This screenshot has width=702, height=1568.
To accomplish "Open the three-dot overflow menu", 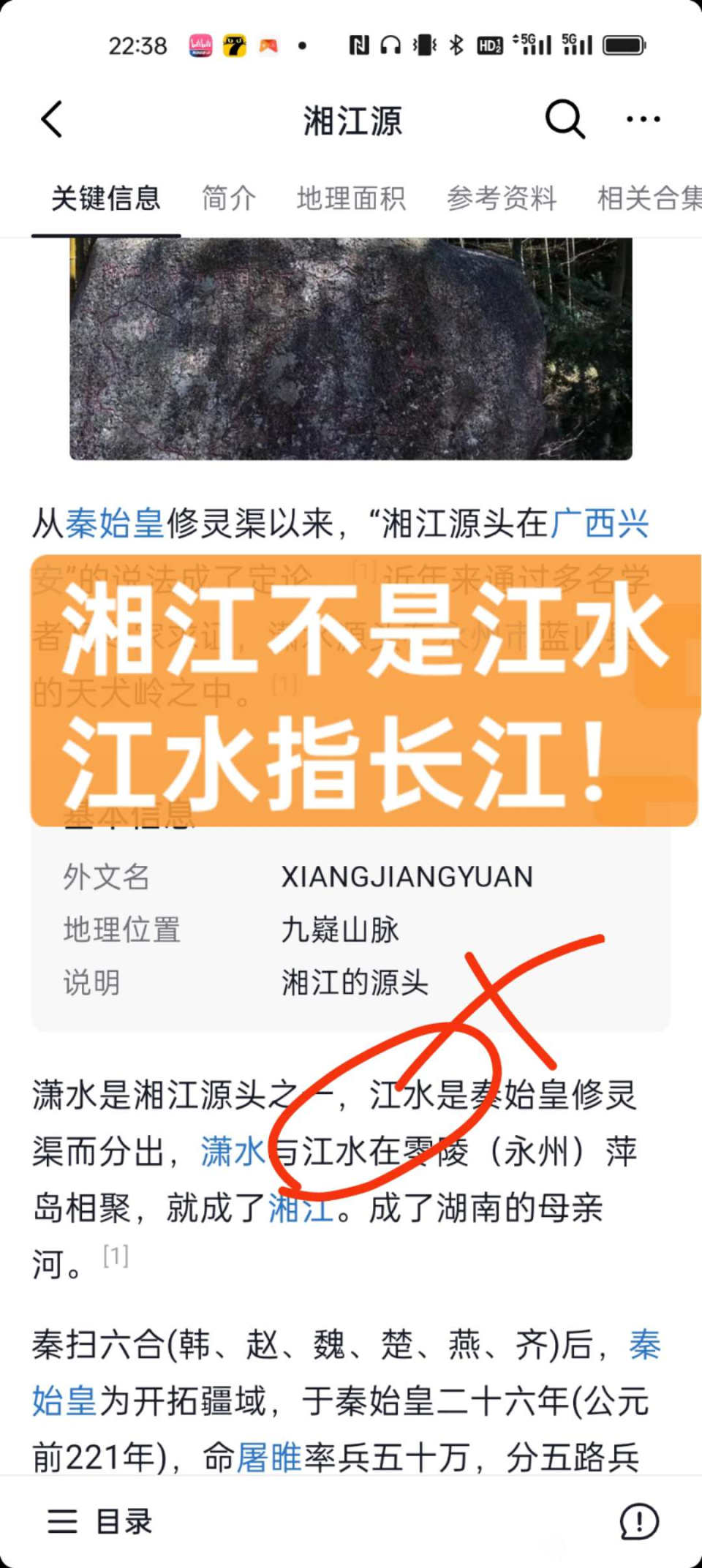I will tap(643, 119).
